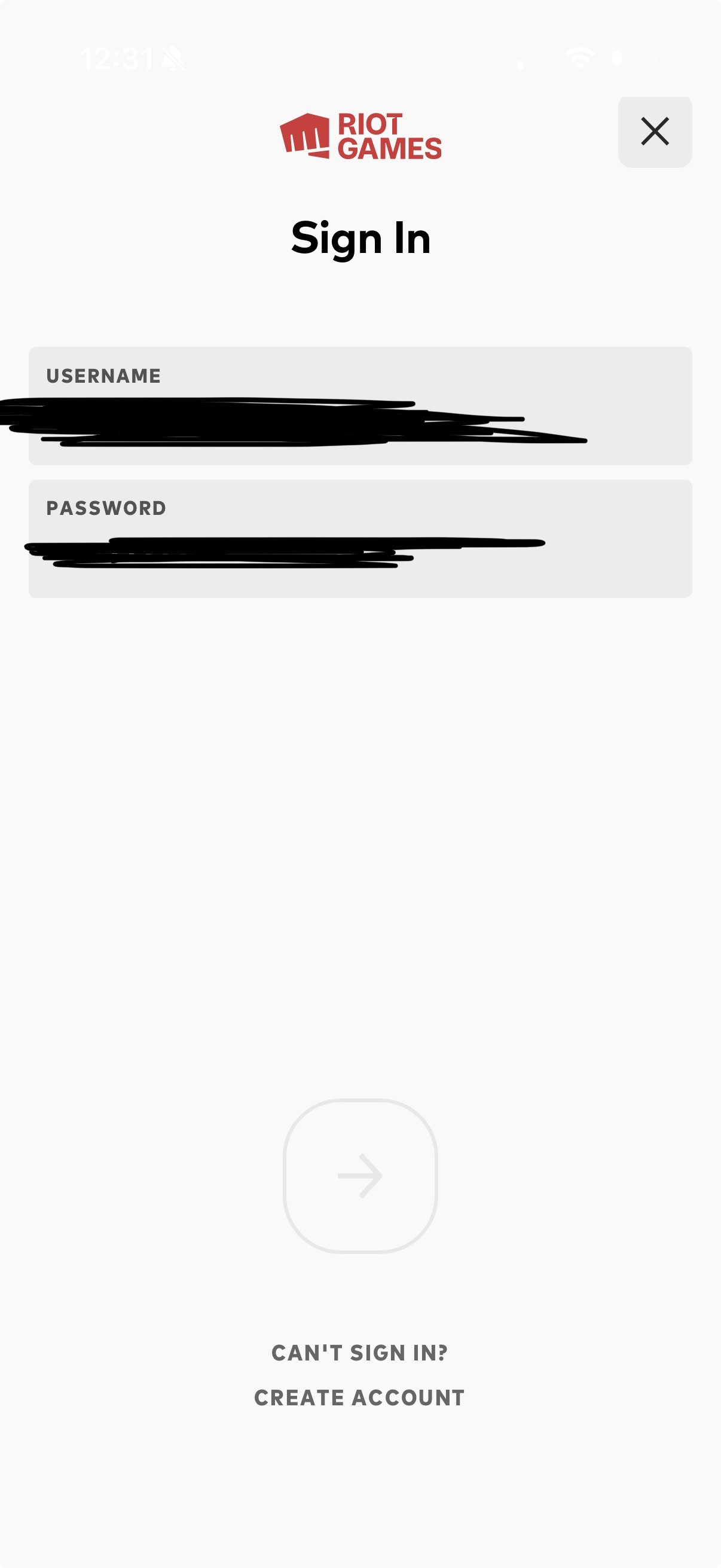Close the Sign In screen
Screen dimensions: 721x1568
click(655, 132)
